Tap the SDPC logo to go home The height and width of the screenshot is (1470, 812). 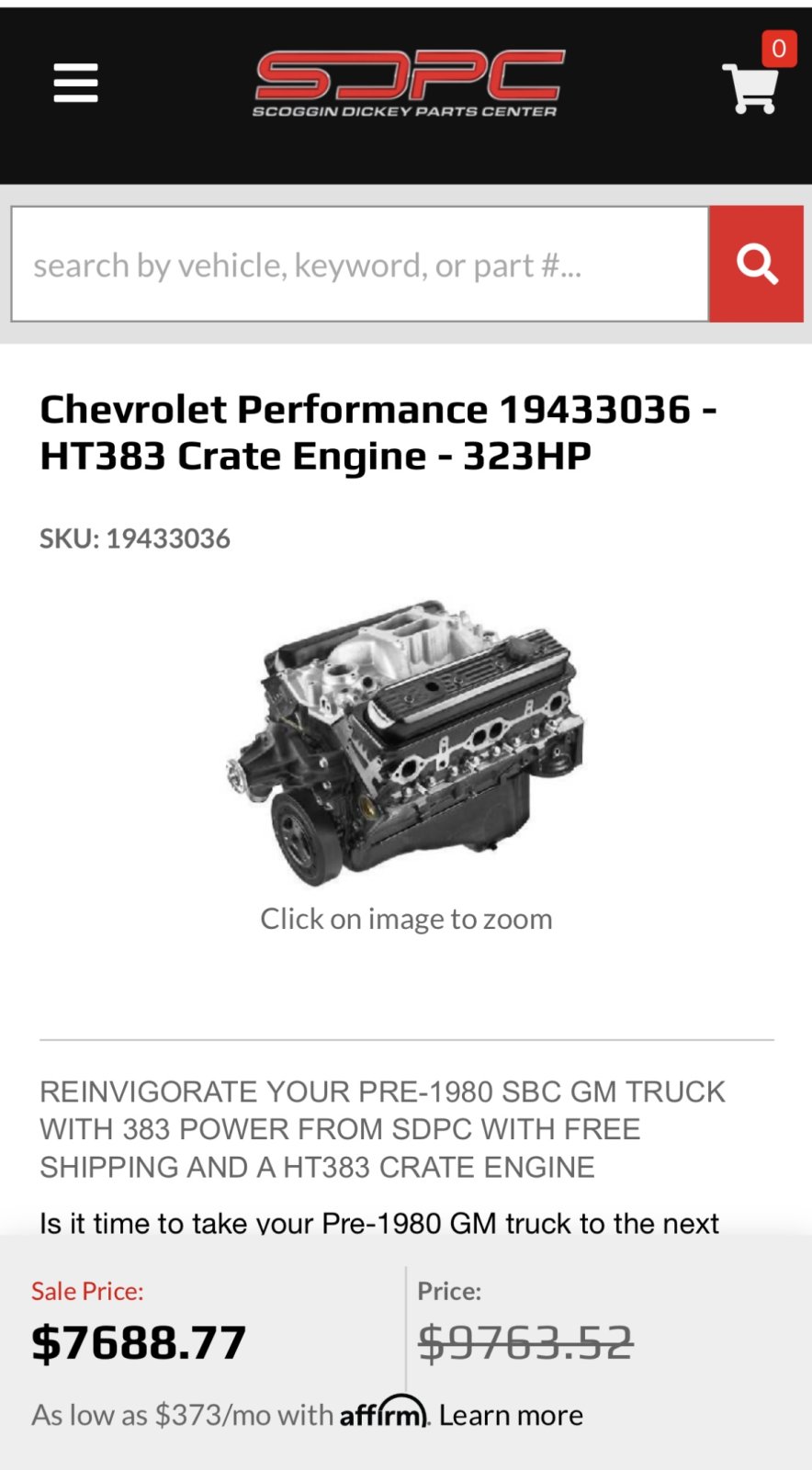[x=408, y=85]
